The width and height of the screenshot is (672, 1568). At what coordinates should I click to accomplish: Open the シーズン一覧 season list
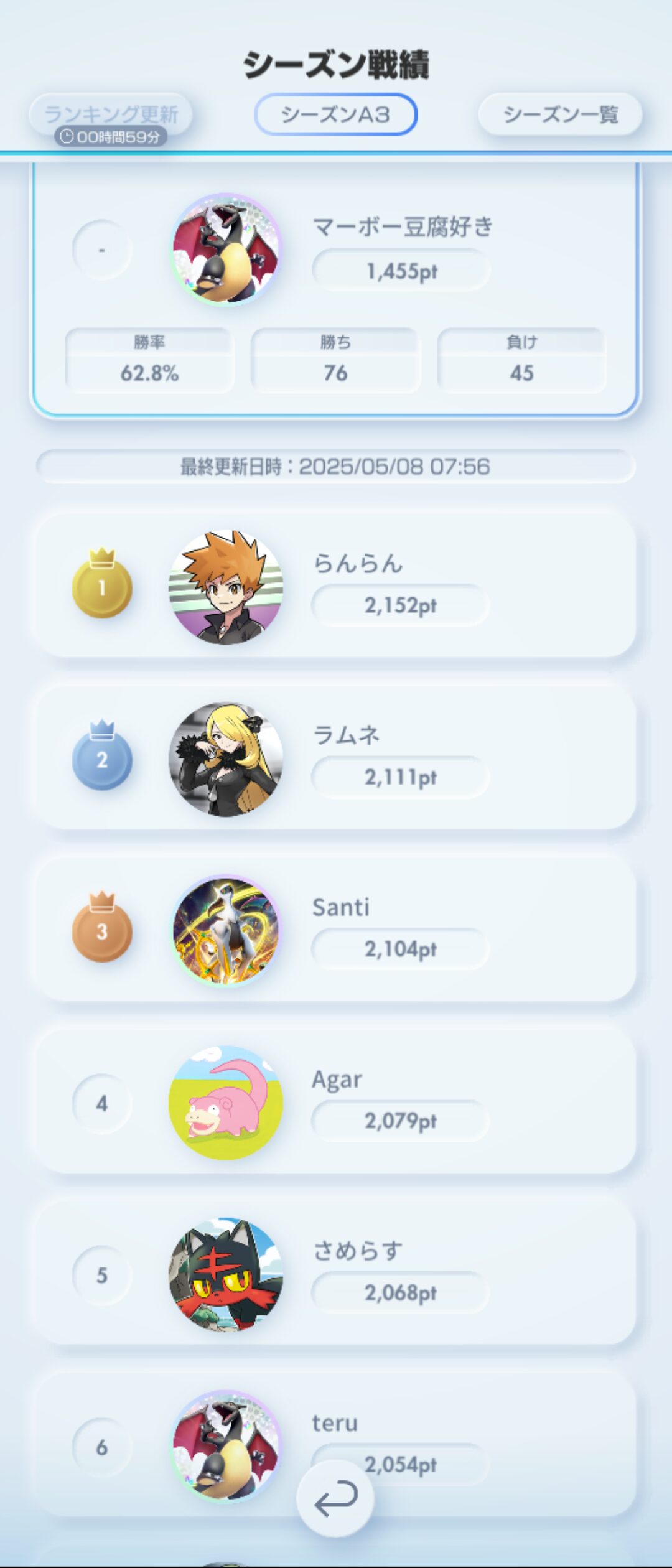560,114
